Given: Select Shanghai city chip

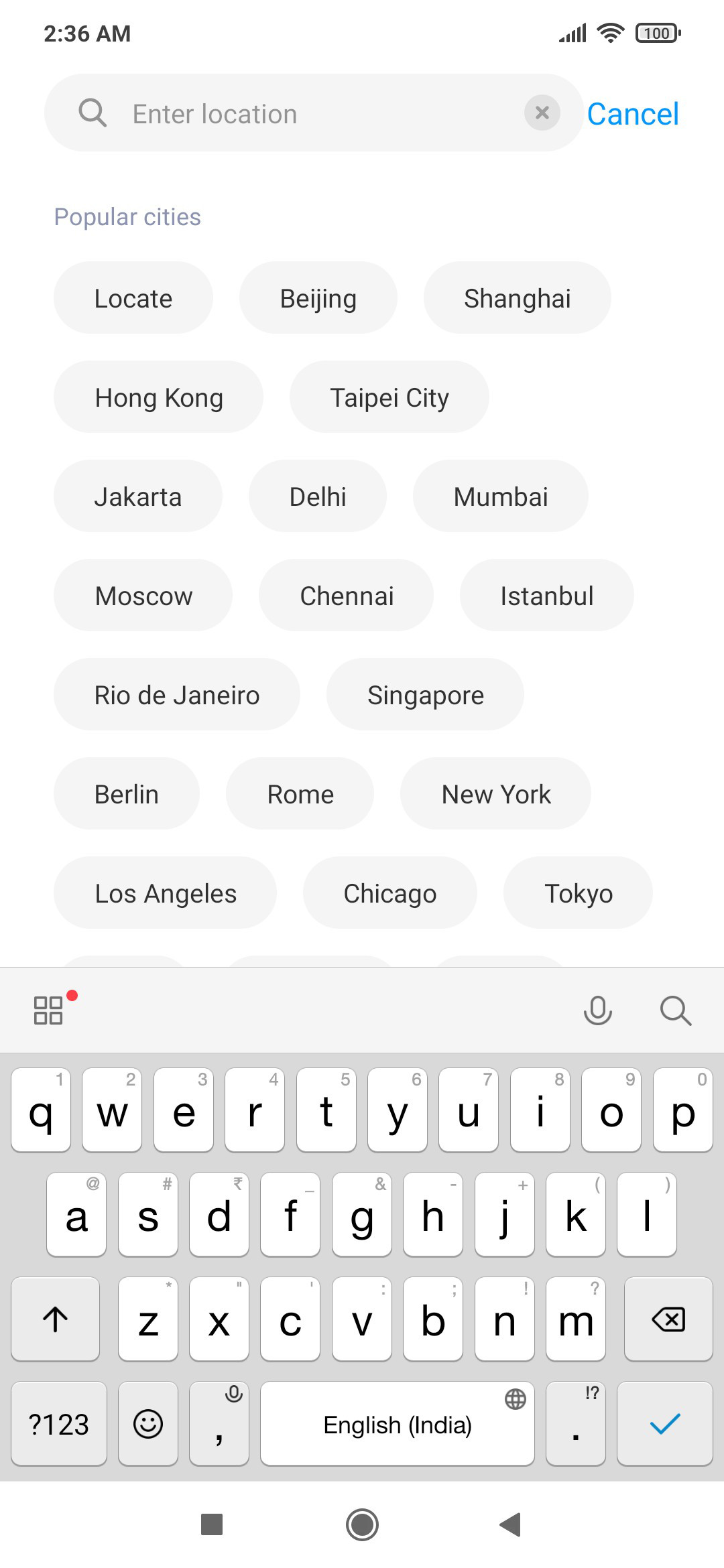Looking at the screenshot, I should pyautogui.click(x=518, y=298).
